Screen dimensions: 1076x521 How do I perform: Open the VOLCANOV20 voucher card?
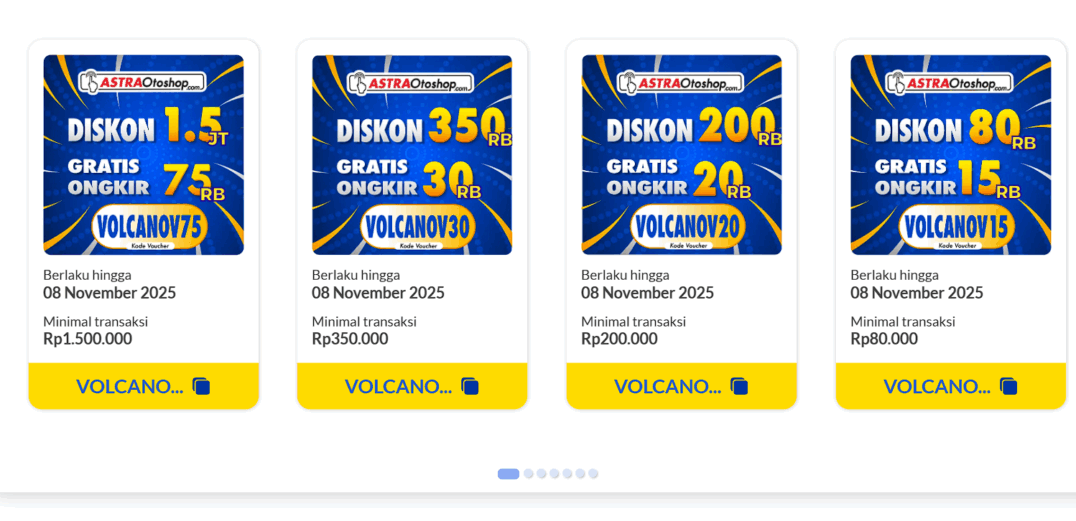click(681, 155)
